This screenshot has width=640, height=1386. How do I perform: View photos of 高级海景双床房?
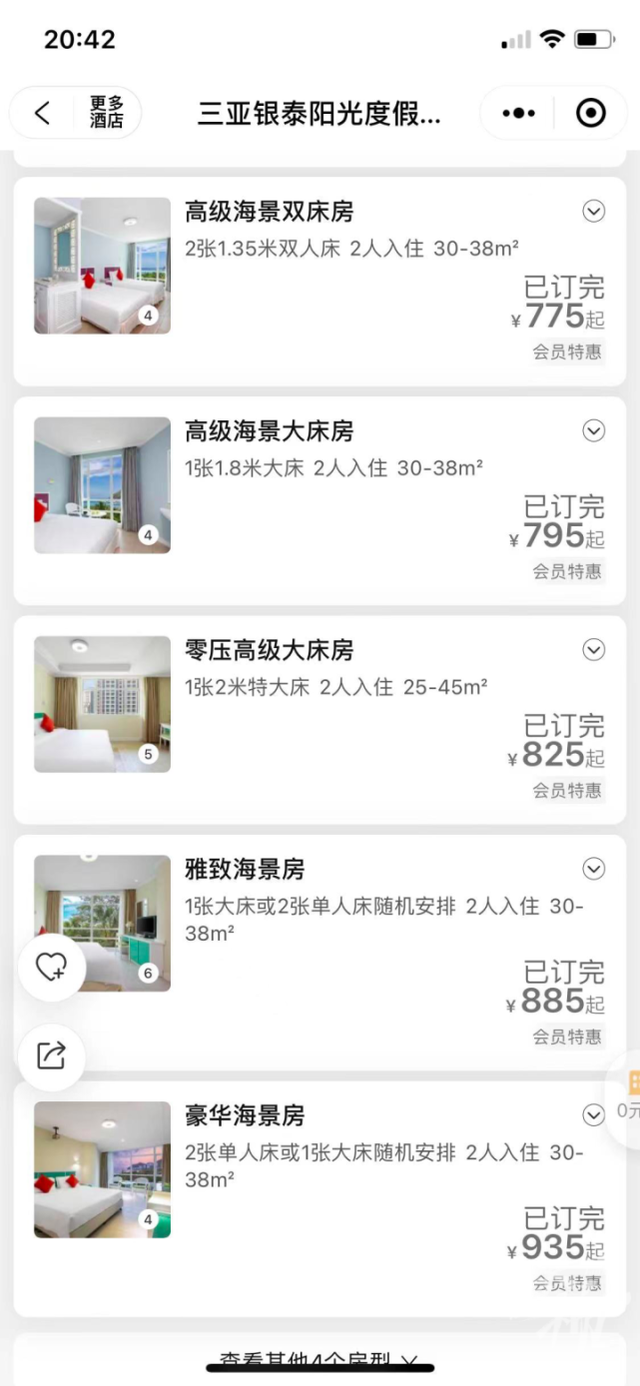pos(102,265)
